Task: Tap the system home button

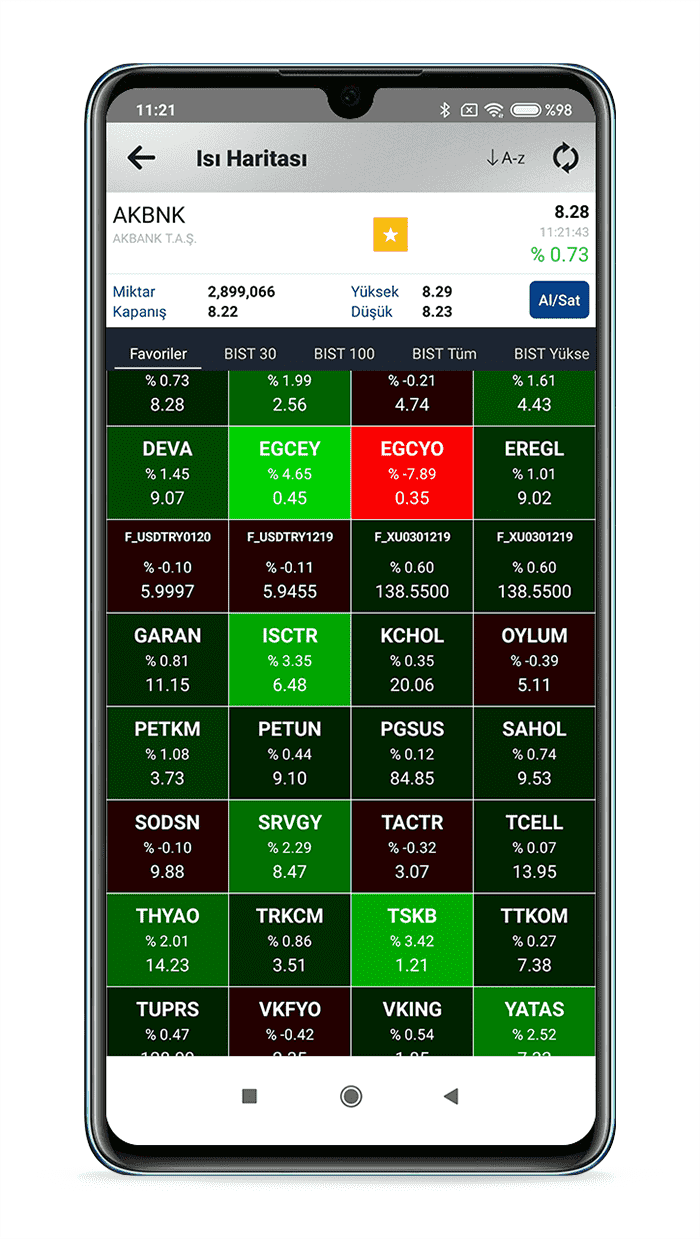Action: tap(351, 1096)
